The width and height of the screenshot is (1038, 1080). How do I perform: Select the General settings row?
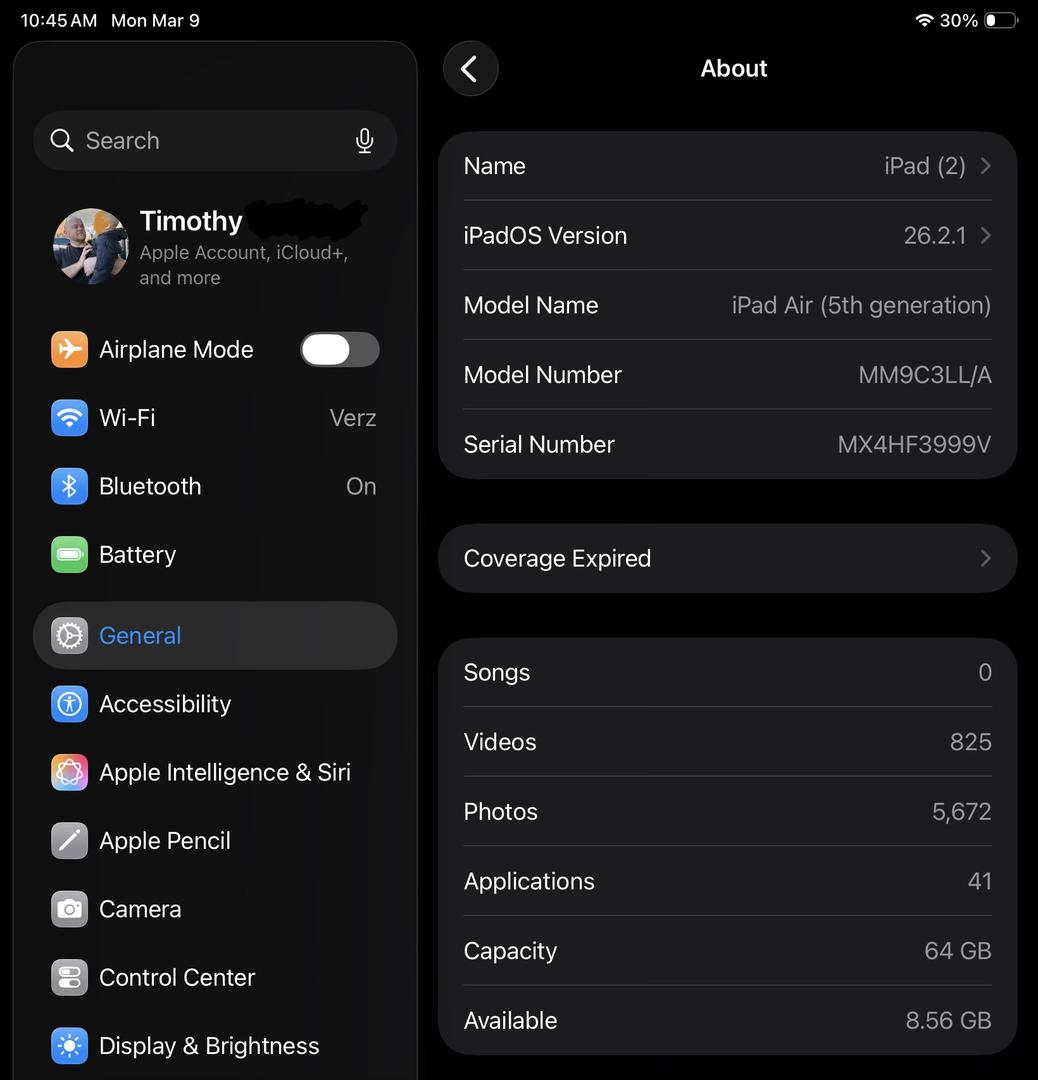click(215, 636)
